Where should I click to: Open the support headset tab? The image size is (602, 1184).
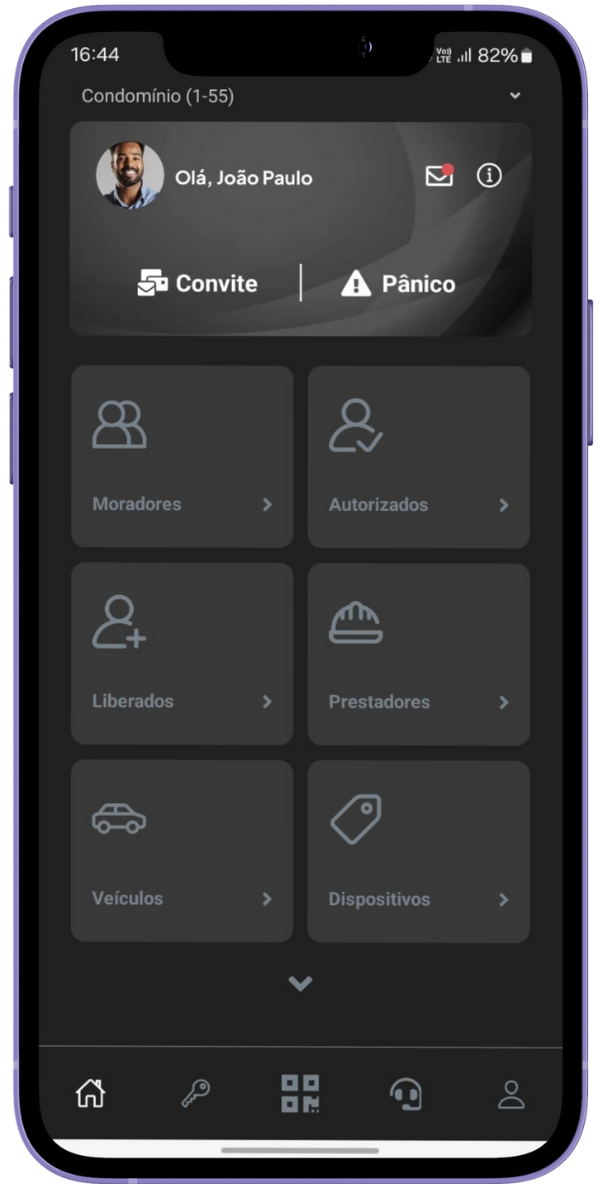[x=405, y=1094]
